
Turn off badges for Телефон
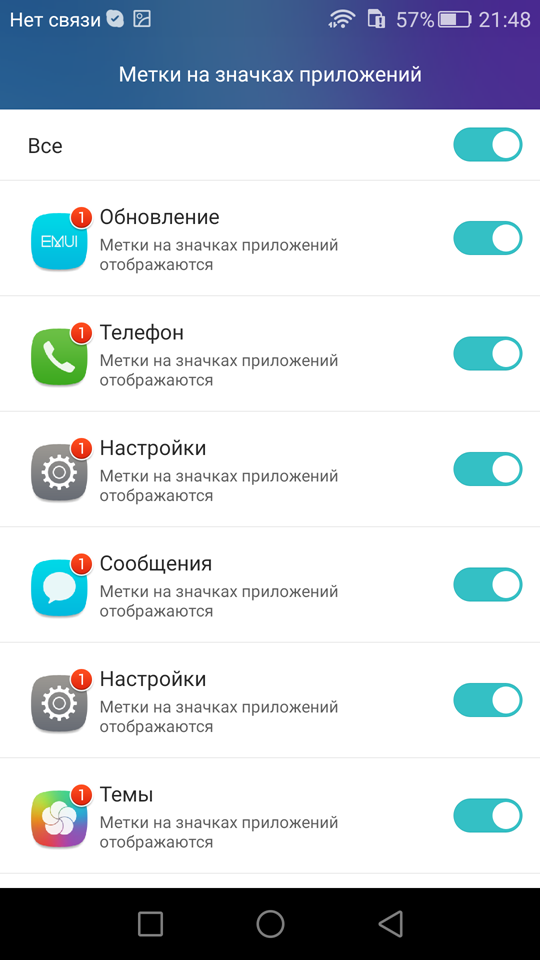[487, 353]
